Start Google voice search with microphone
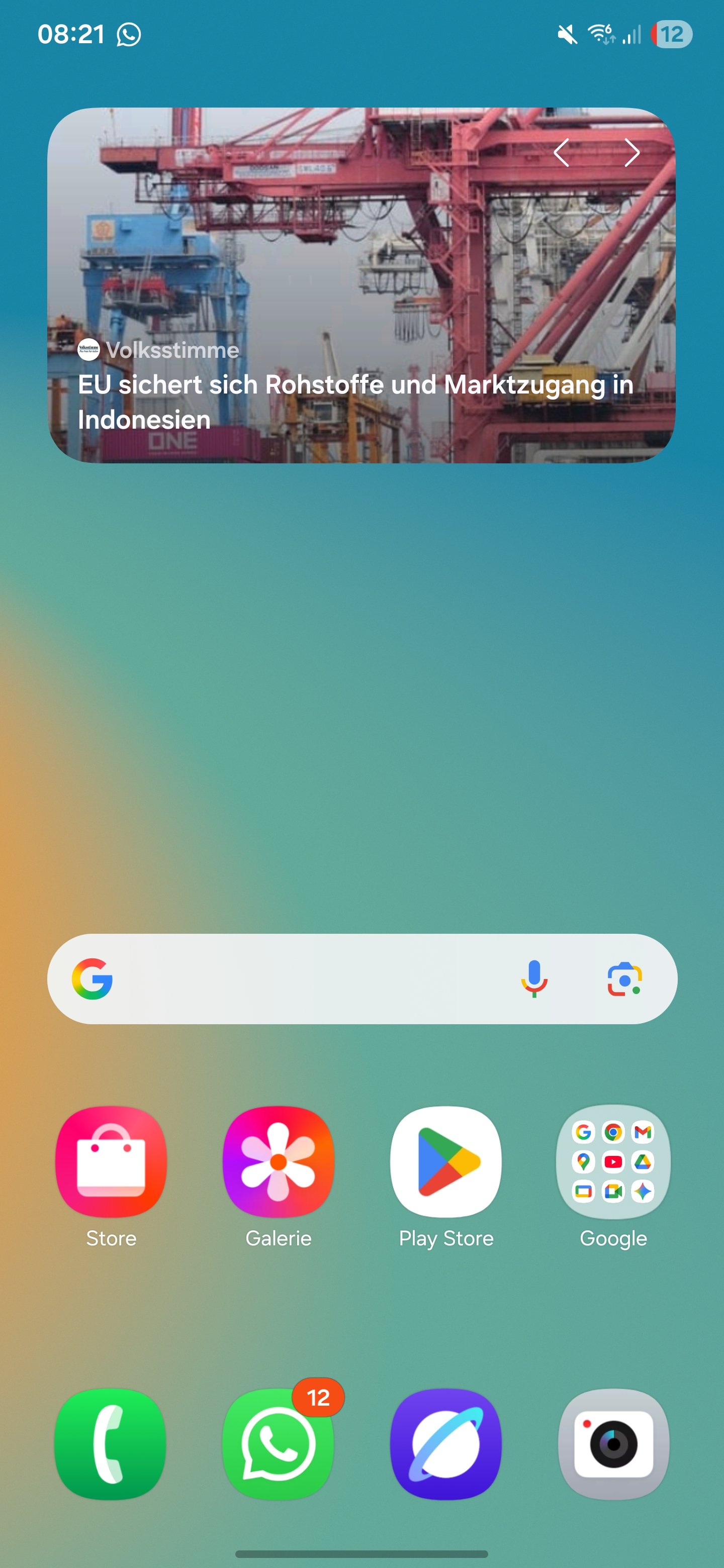The height and width of the screenshot is (1568, 724). pyautogui.click(x=534, y=979)
